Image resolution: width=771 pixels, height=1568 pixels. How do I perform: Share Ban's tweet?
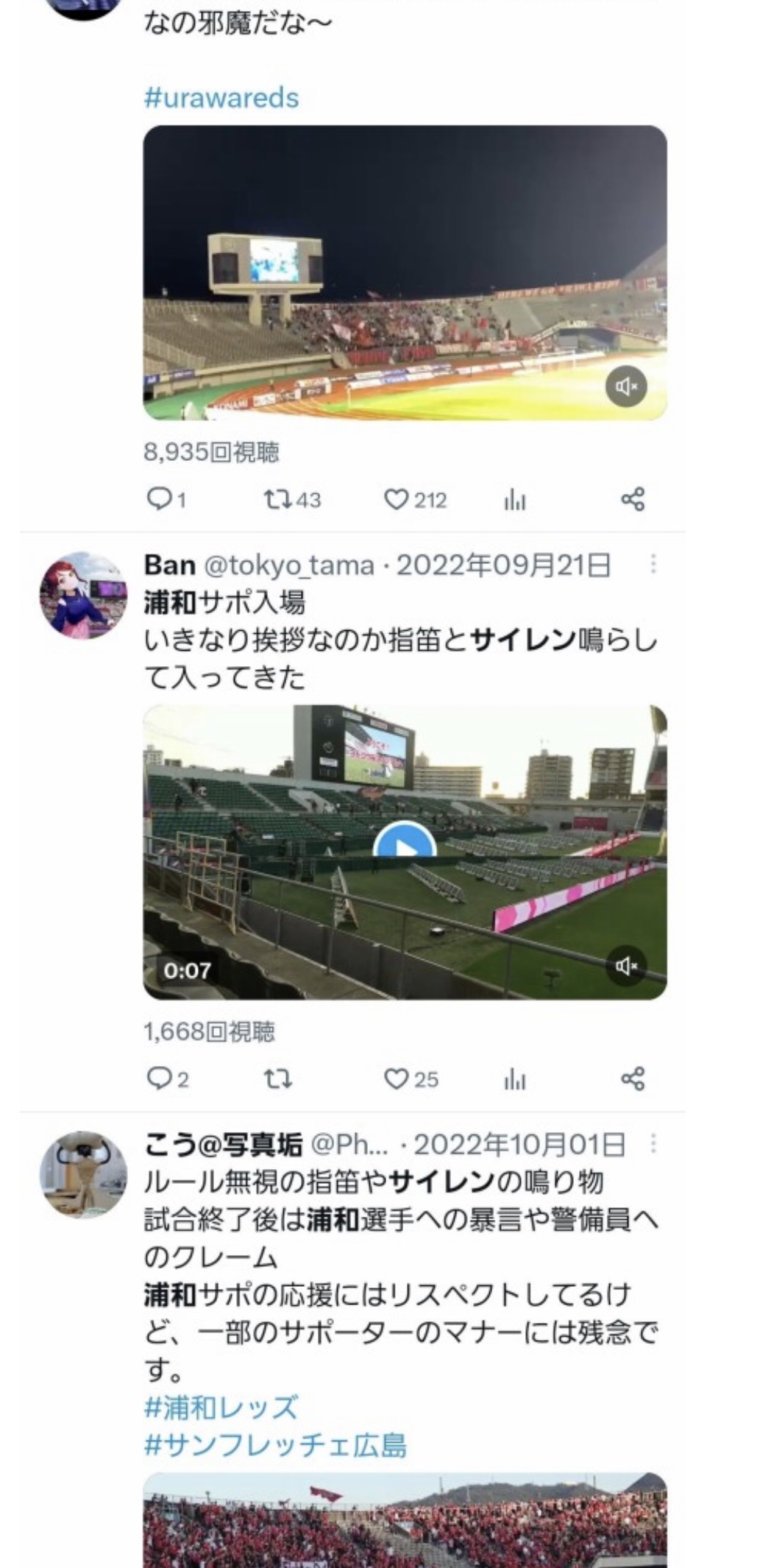633,1078
